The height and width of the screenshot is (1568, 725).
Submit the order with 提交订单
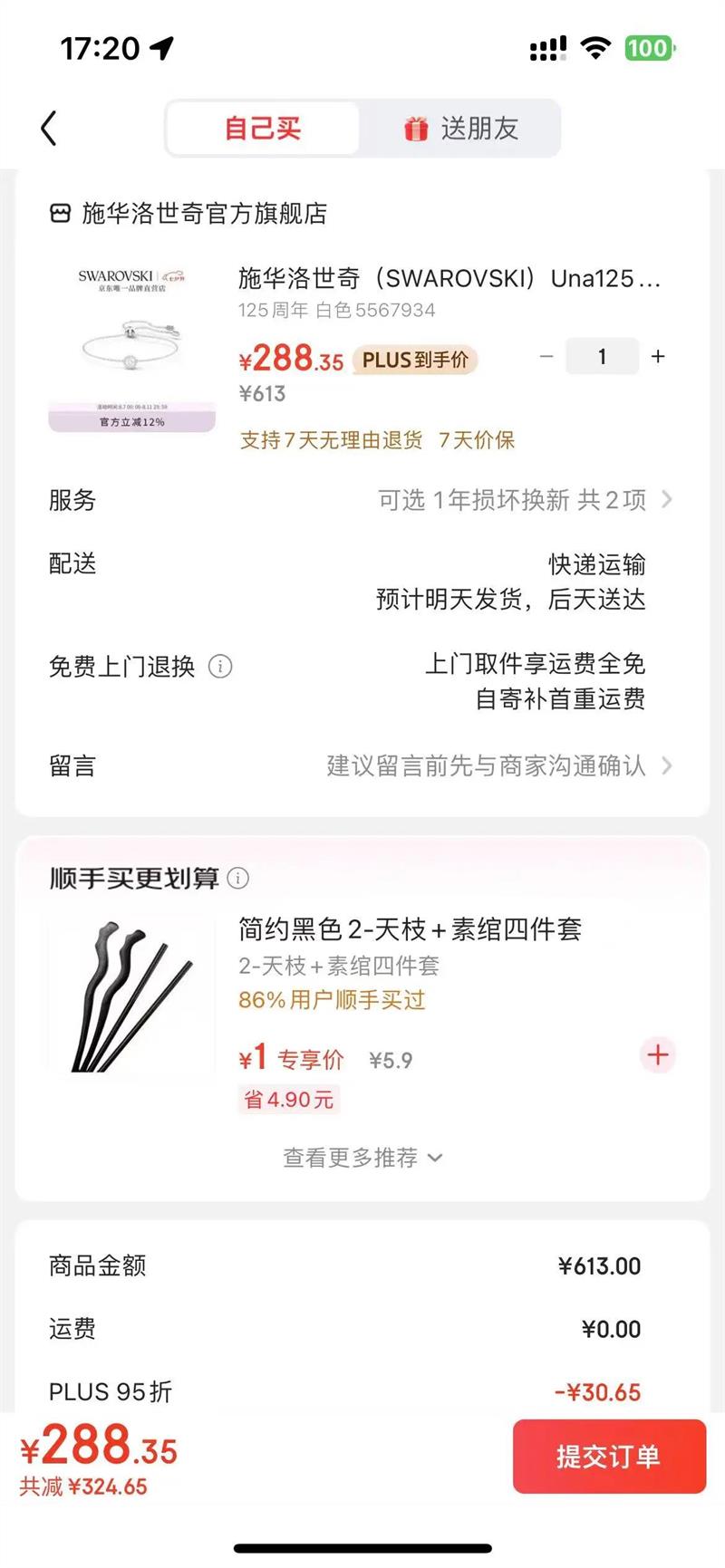pos(609,1457)
